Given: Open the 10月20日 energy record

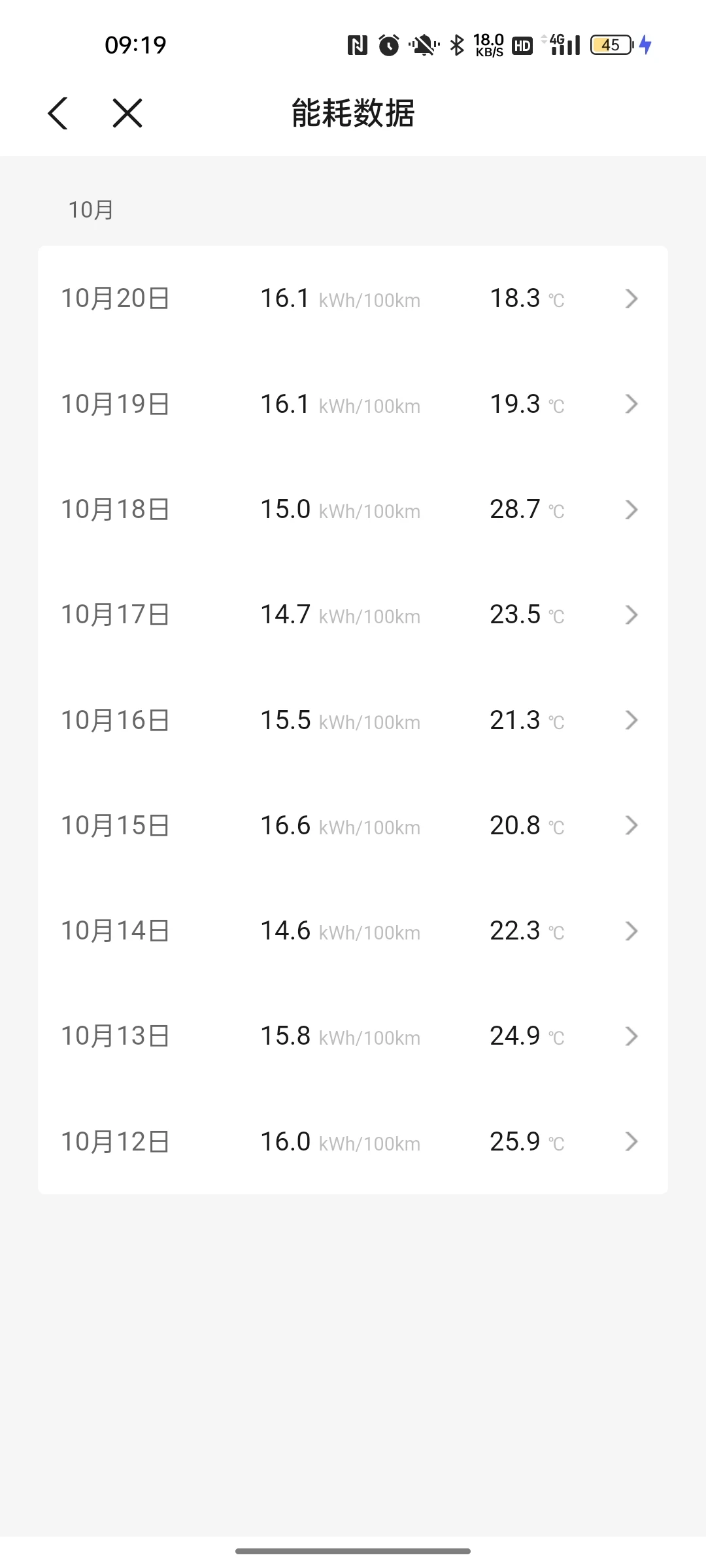Looking at the screenshot, I should 353,299.
